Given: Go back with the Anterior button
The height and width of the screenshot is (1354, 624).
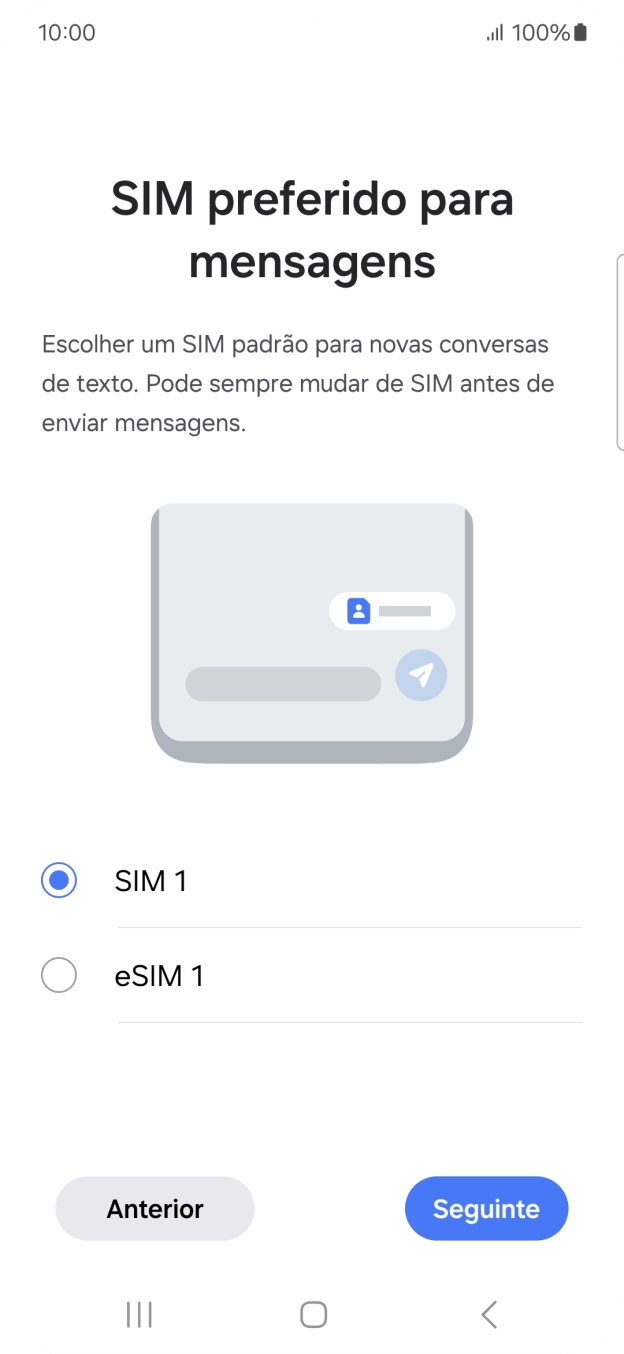Looking at the screenshot, I should [155, 1209].
